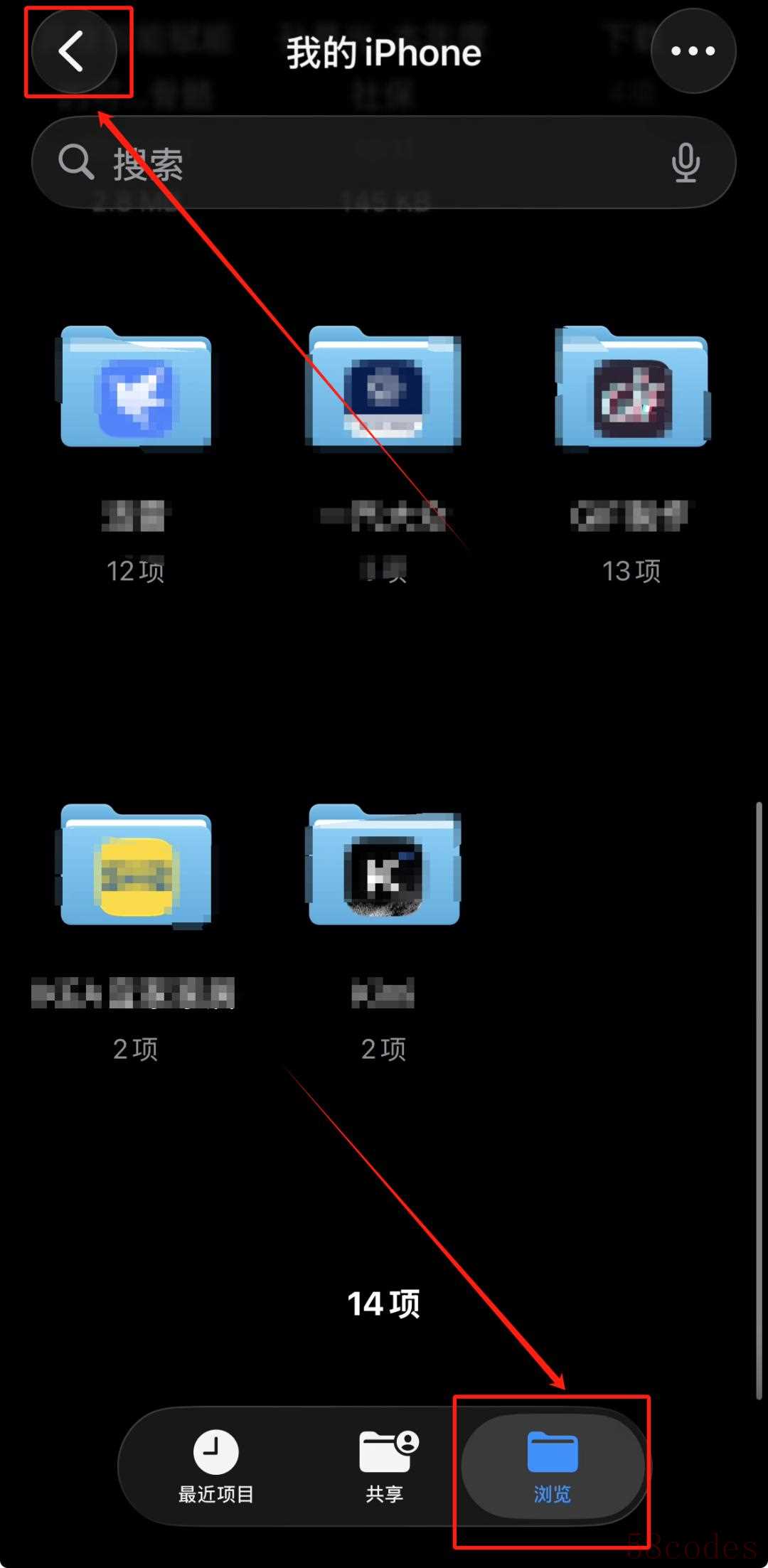Go back with the top-left arrow

click(73, 51)
